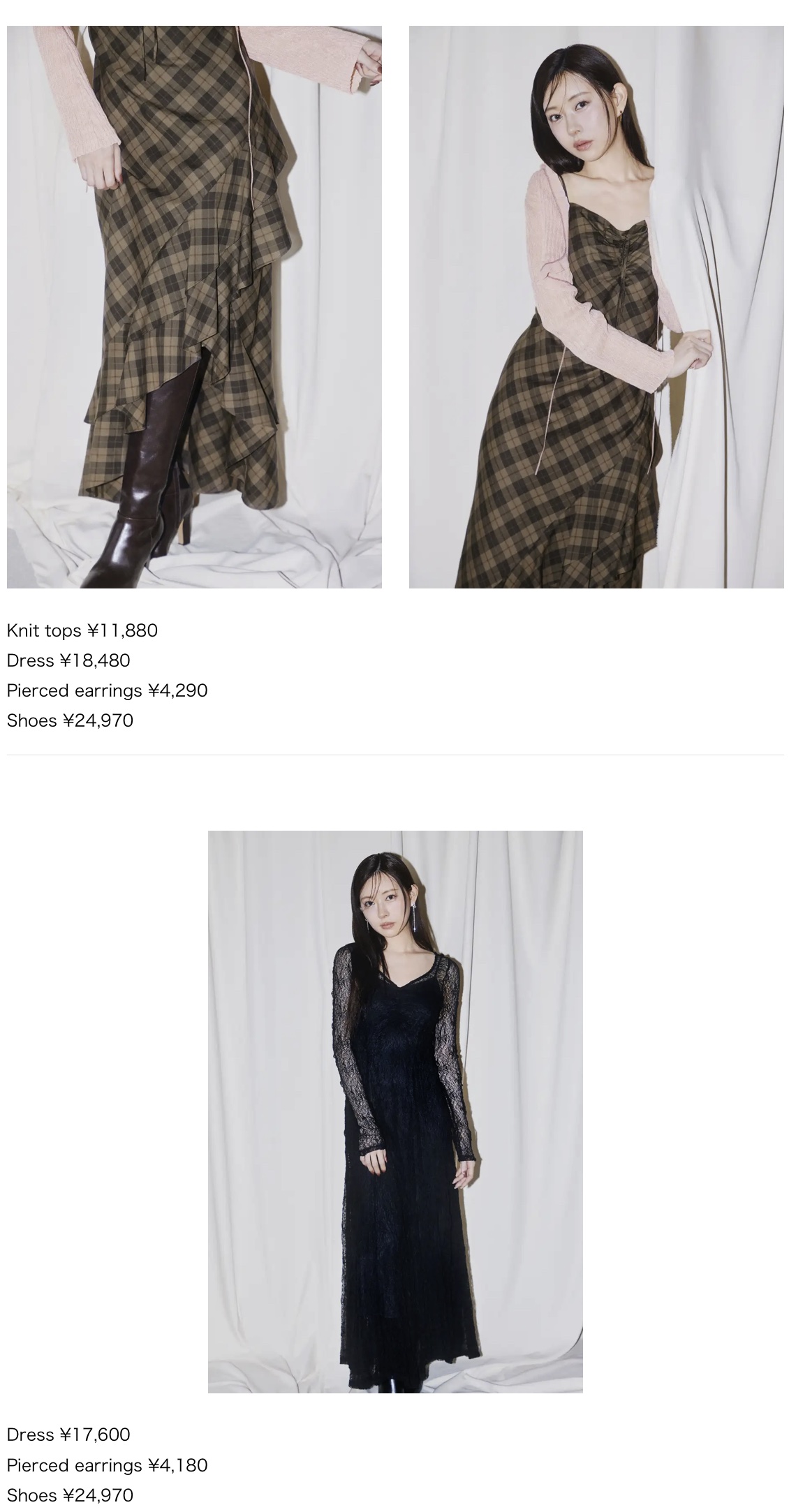View the Pierced earrings ¥4,180 item
Viewport: 789px width, 1512px height.
(107, 1465)
